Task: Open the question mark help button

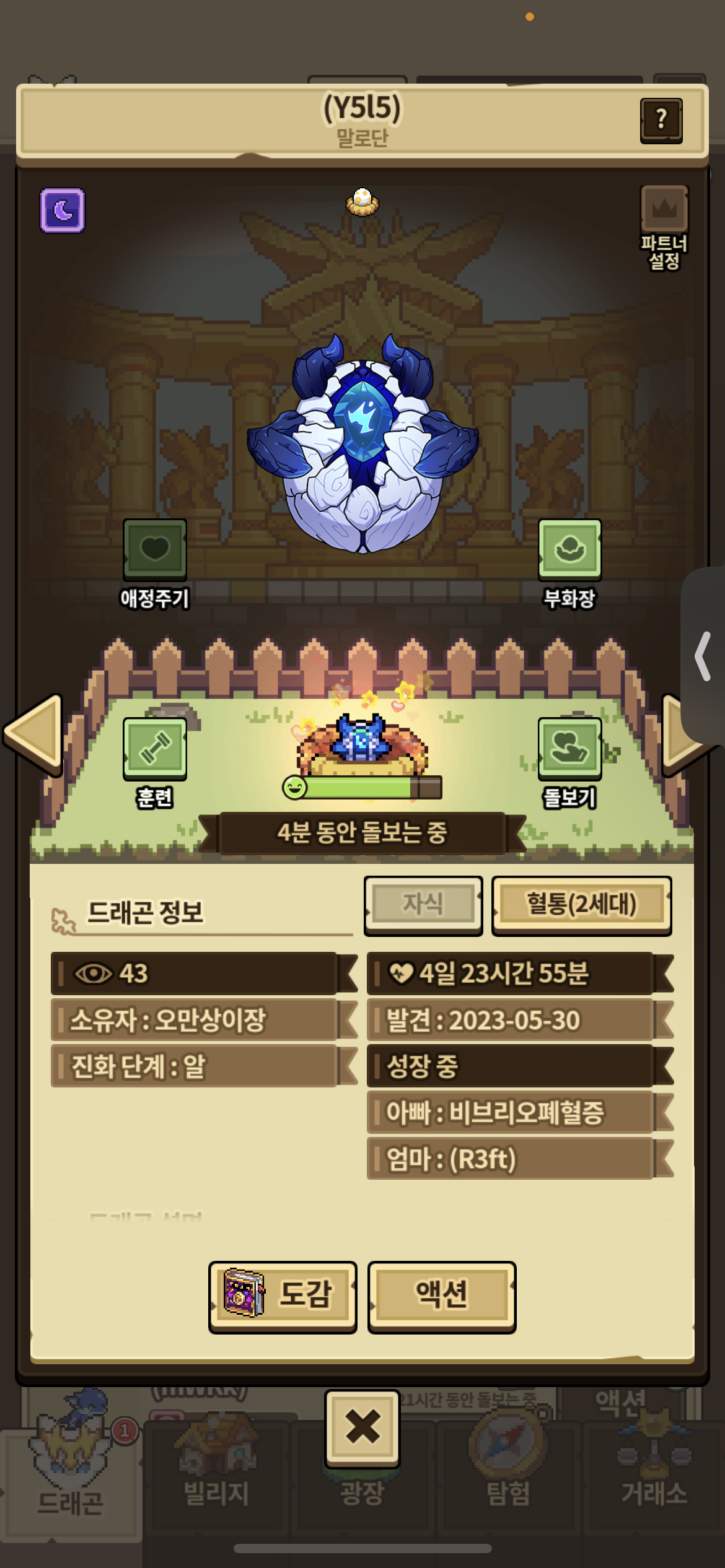Action: (661, 120)
